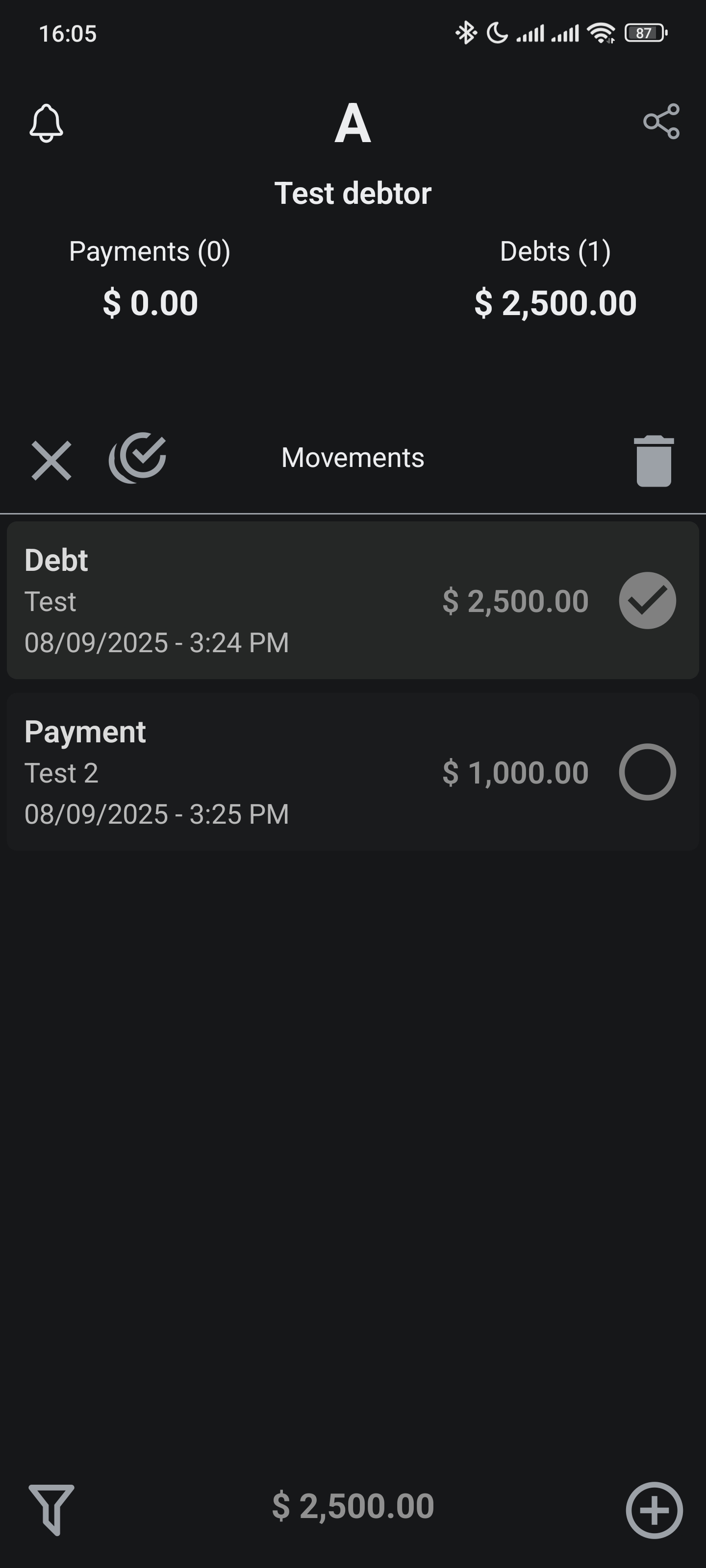Select the Payment Test 2 checkbox
Screen dimensions: 706x1568
click(647, 772)
